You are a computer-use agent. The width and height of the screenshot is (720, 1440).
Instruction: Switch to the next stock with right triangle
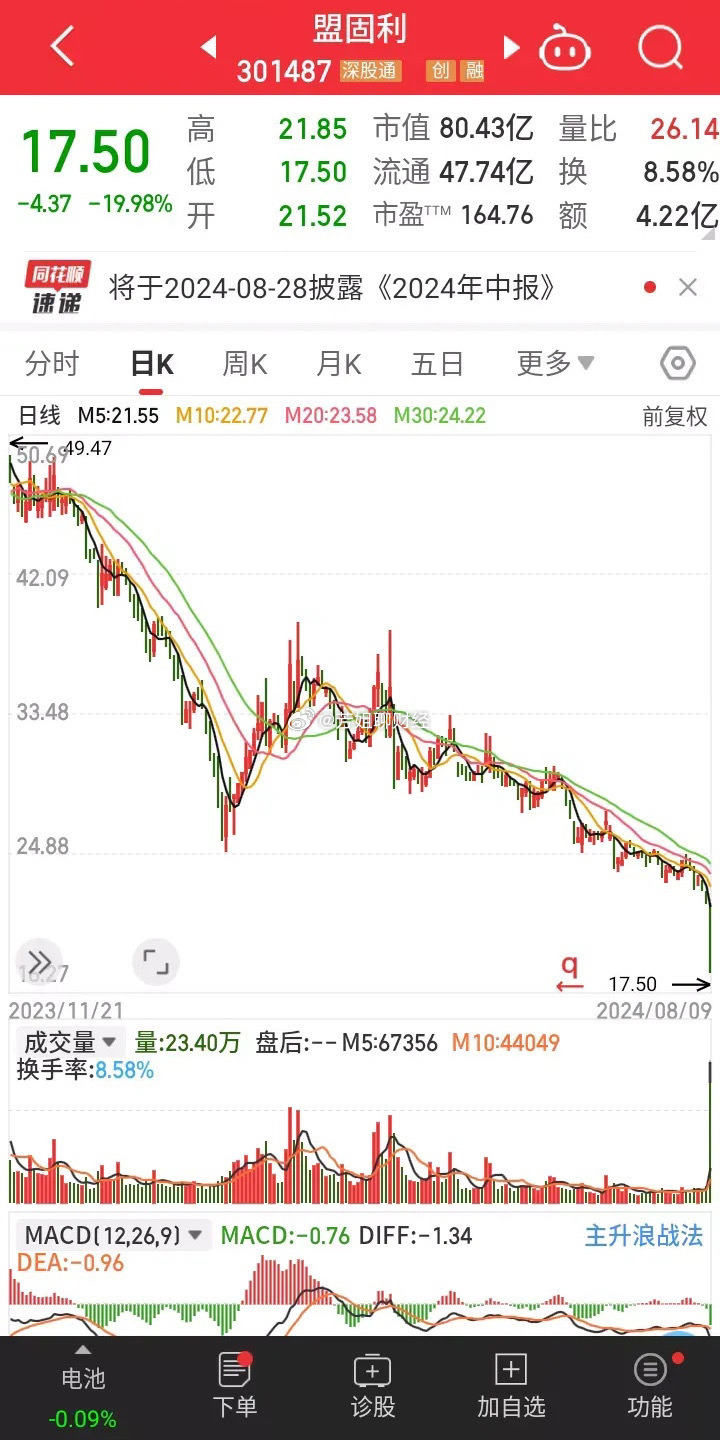pos(511,47)
